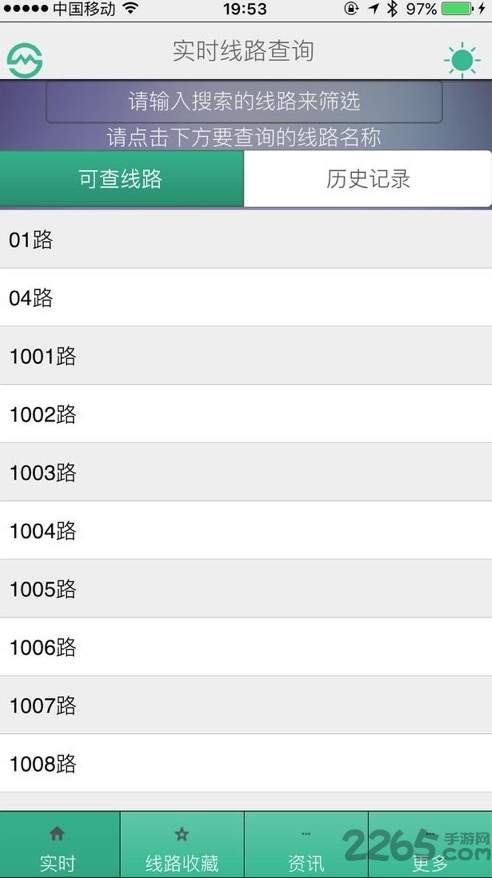The image size is (492, 878).
Task: Select the 可查线路 tab
Action: point(121,179)
